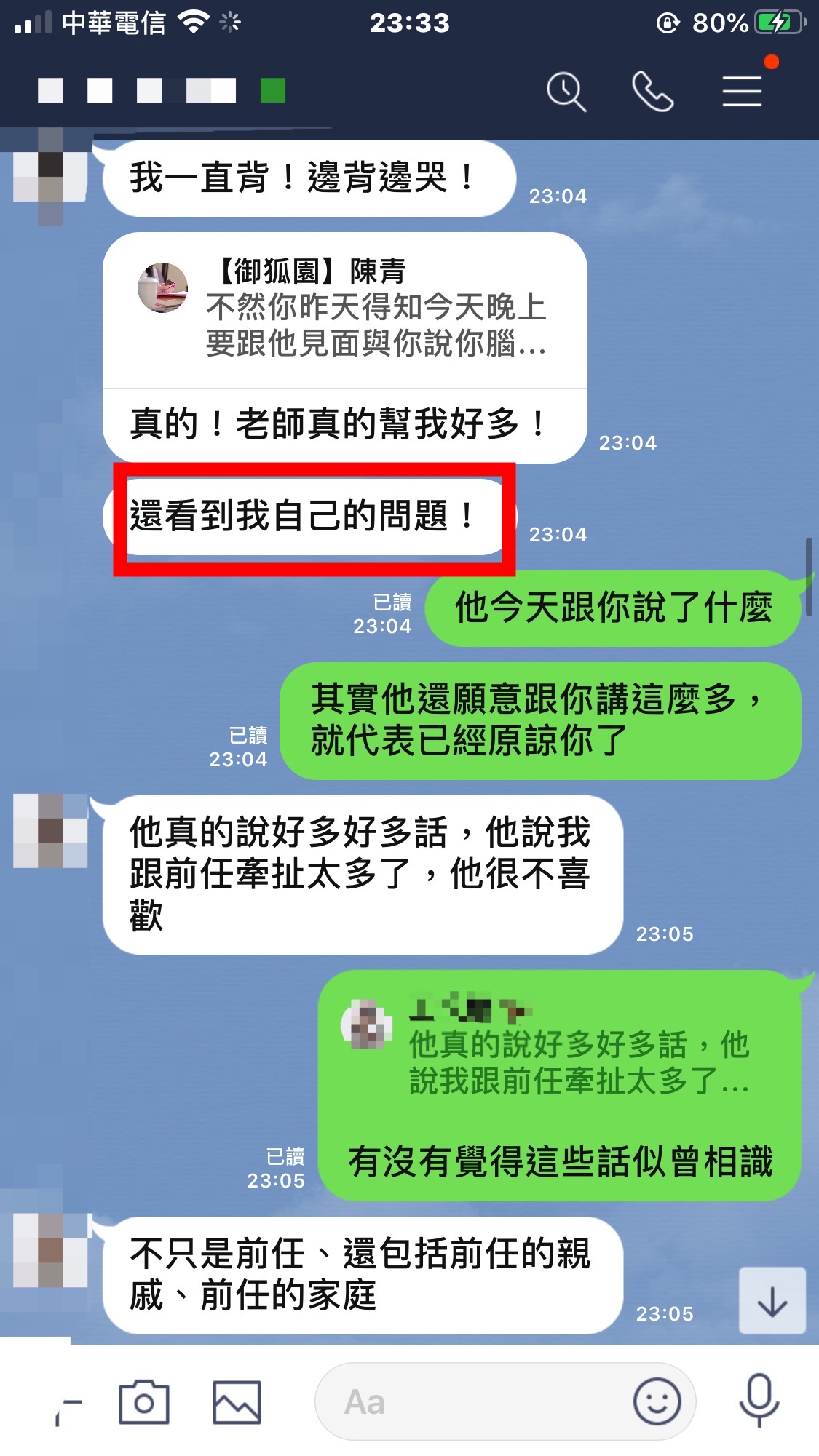Open the camera to take photo
Image resolution: width=819 pixels, height=1456 pixels.
click(x=143, y=1401)
